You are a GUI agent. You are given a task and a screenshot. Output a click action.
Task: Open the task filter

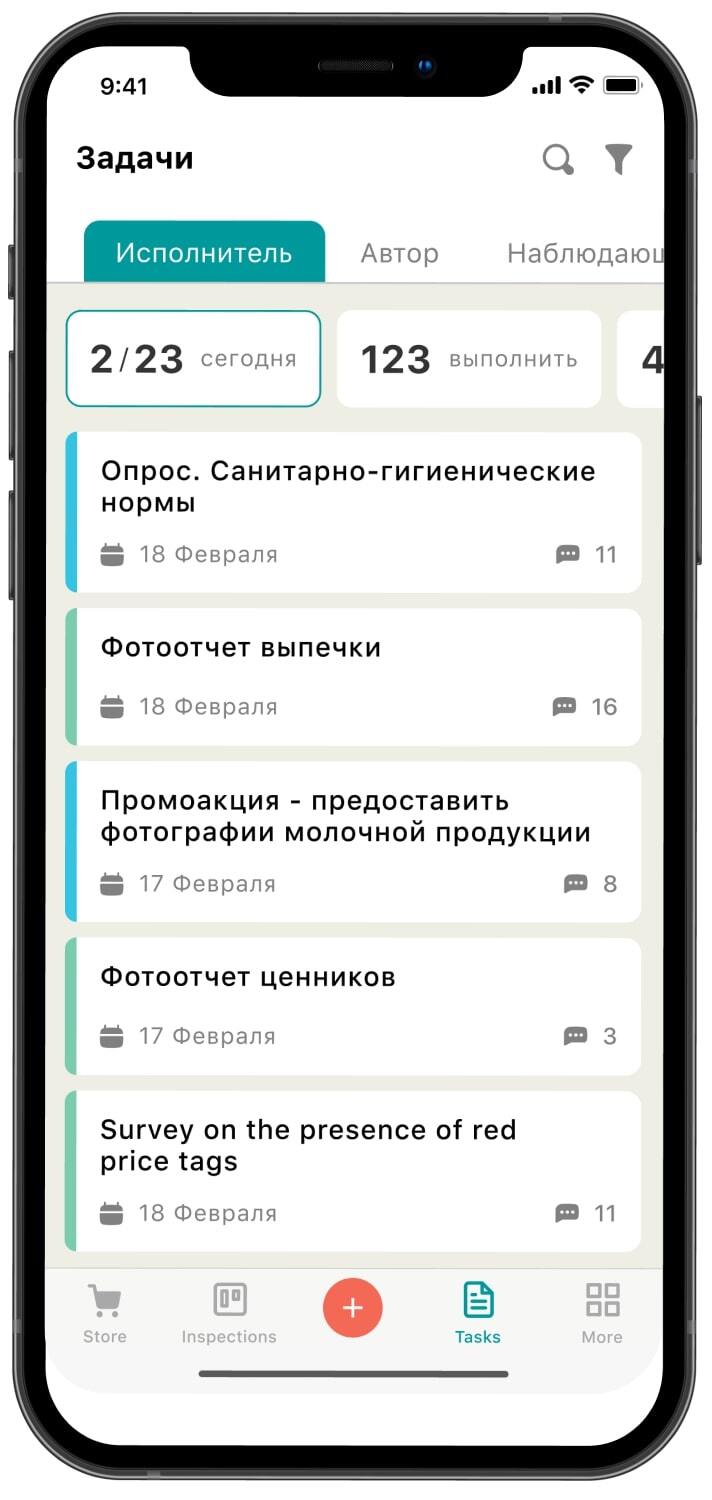(x=619, y=159)
